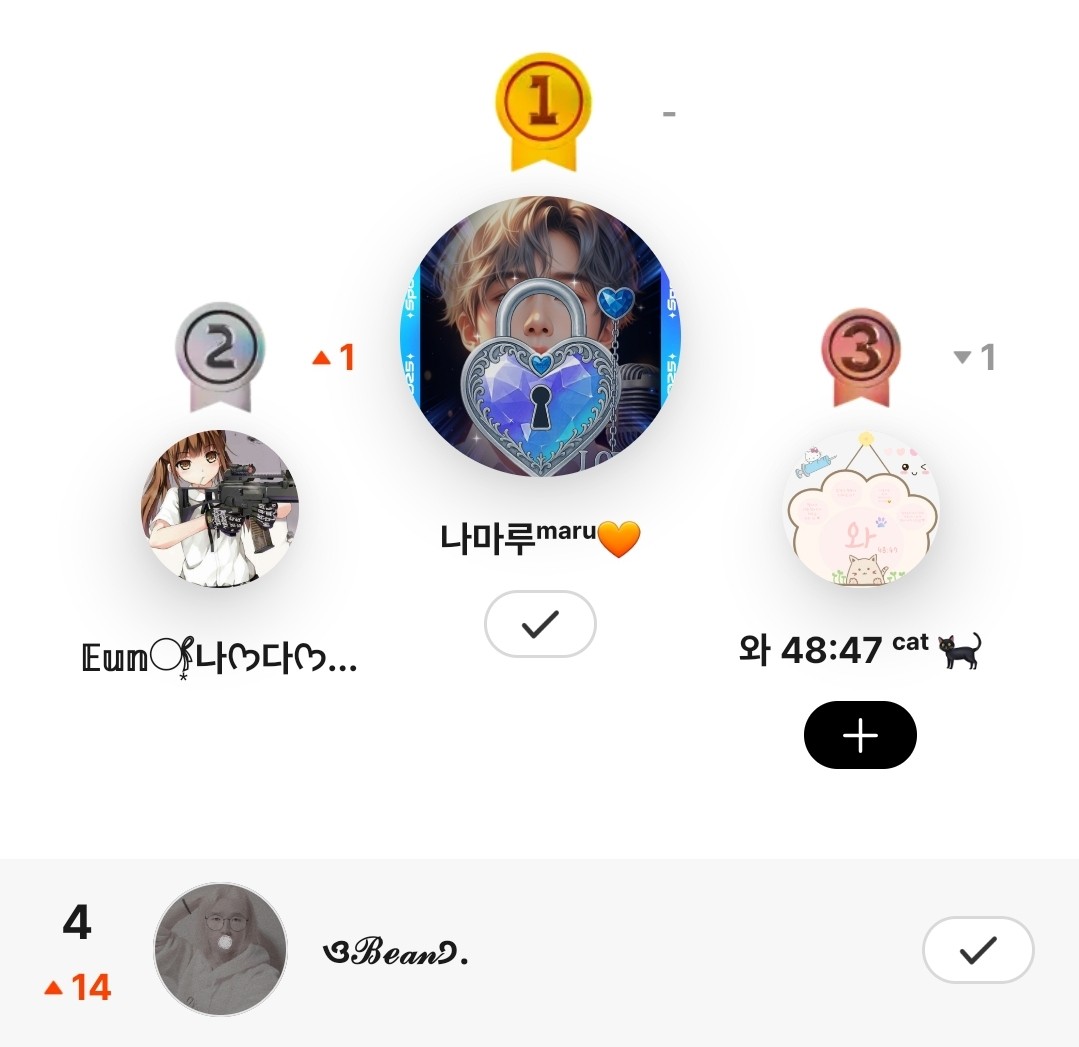Viewport: 1079px width, 1047px height.
Task: Open the third-place 와 48:47 profile picture
Action: click(x=860, y=508)
